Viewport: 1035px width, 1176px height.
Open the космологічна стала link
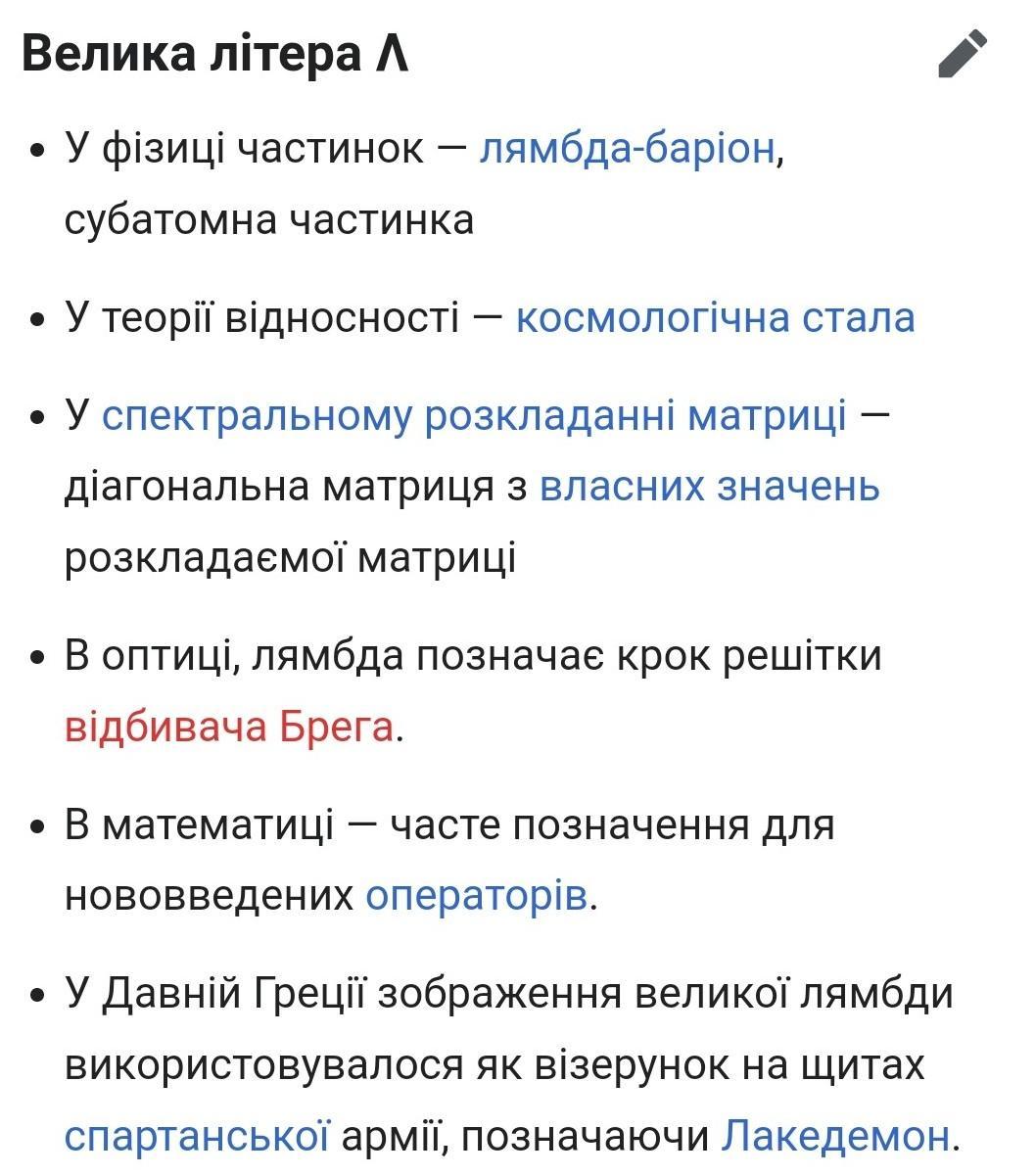[x=715, y=318]
